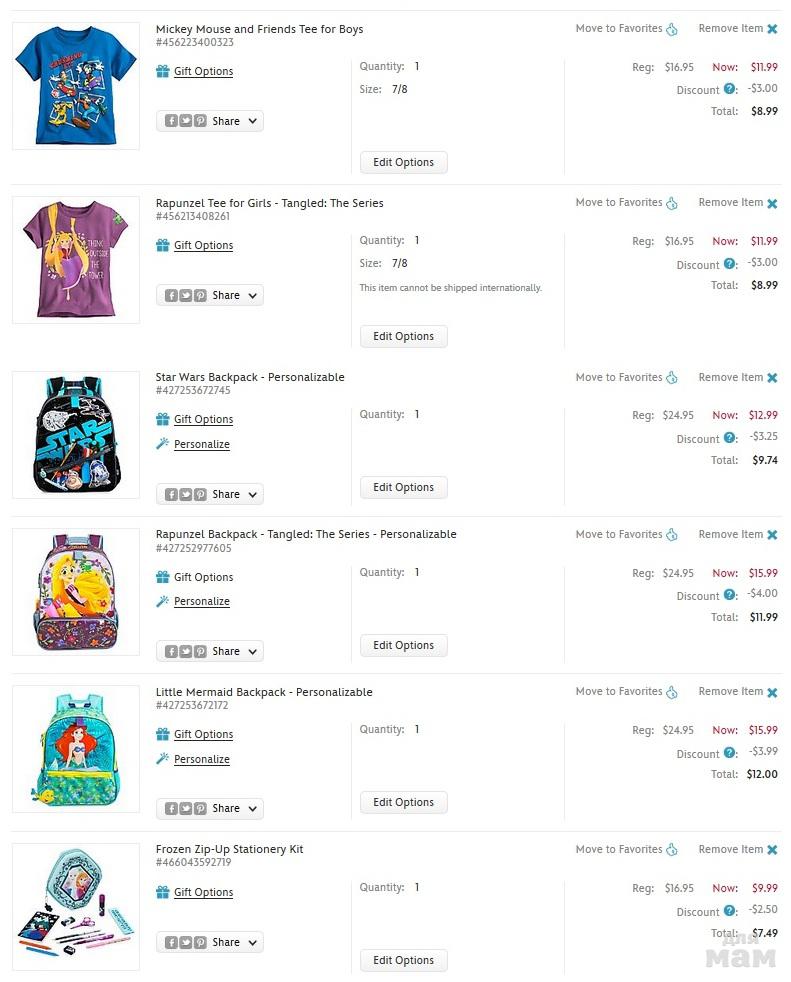
Task: Remove the Frozen Zip-Up Stationery Kit
Action: tap(738, 850)
